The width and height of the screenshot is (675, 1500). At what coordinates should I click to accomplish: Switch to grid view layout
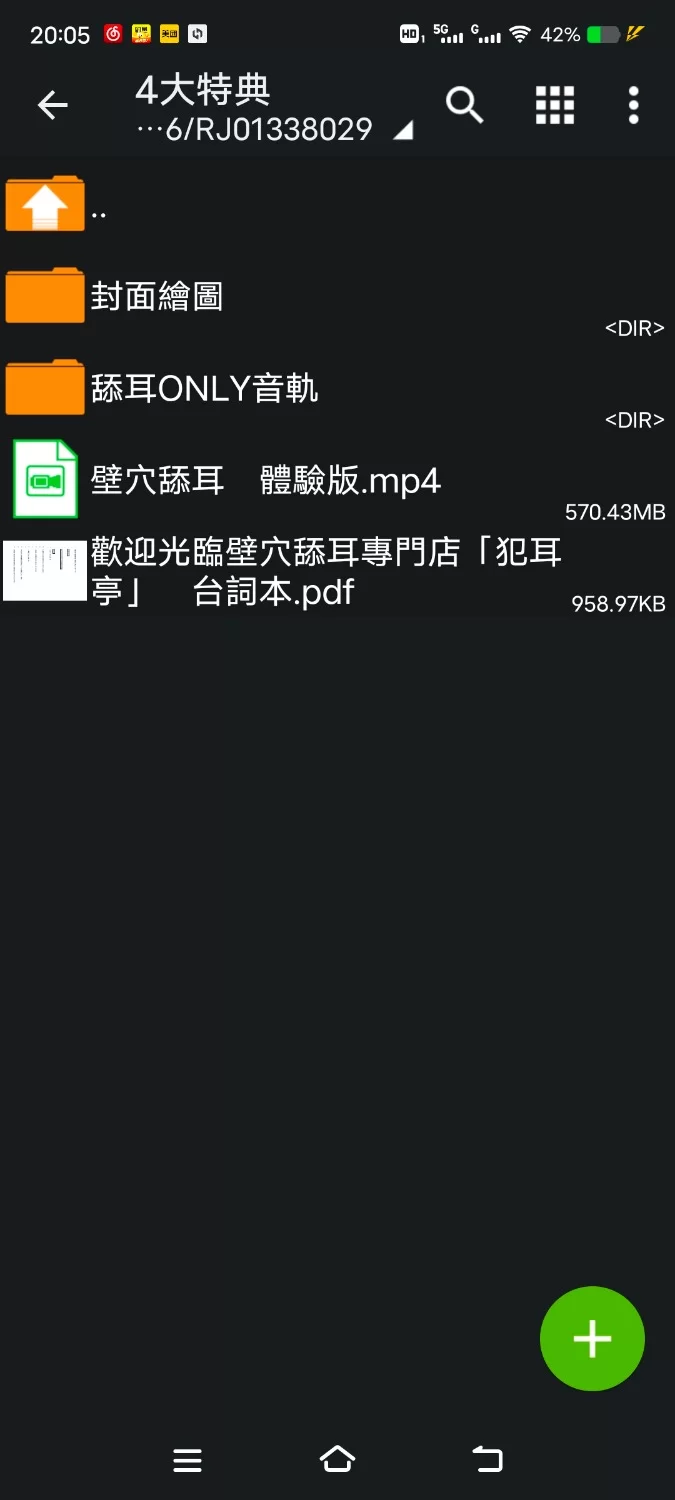[x=554, y=105]
